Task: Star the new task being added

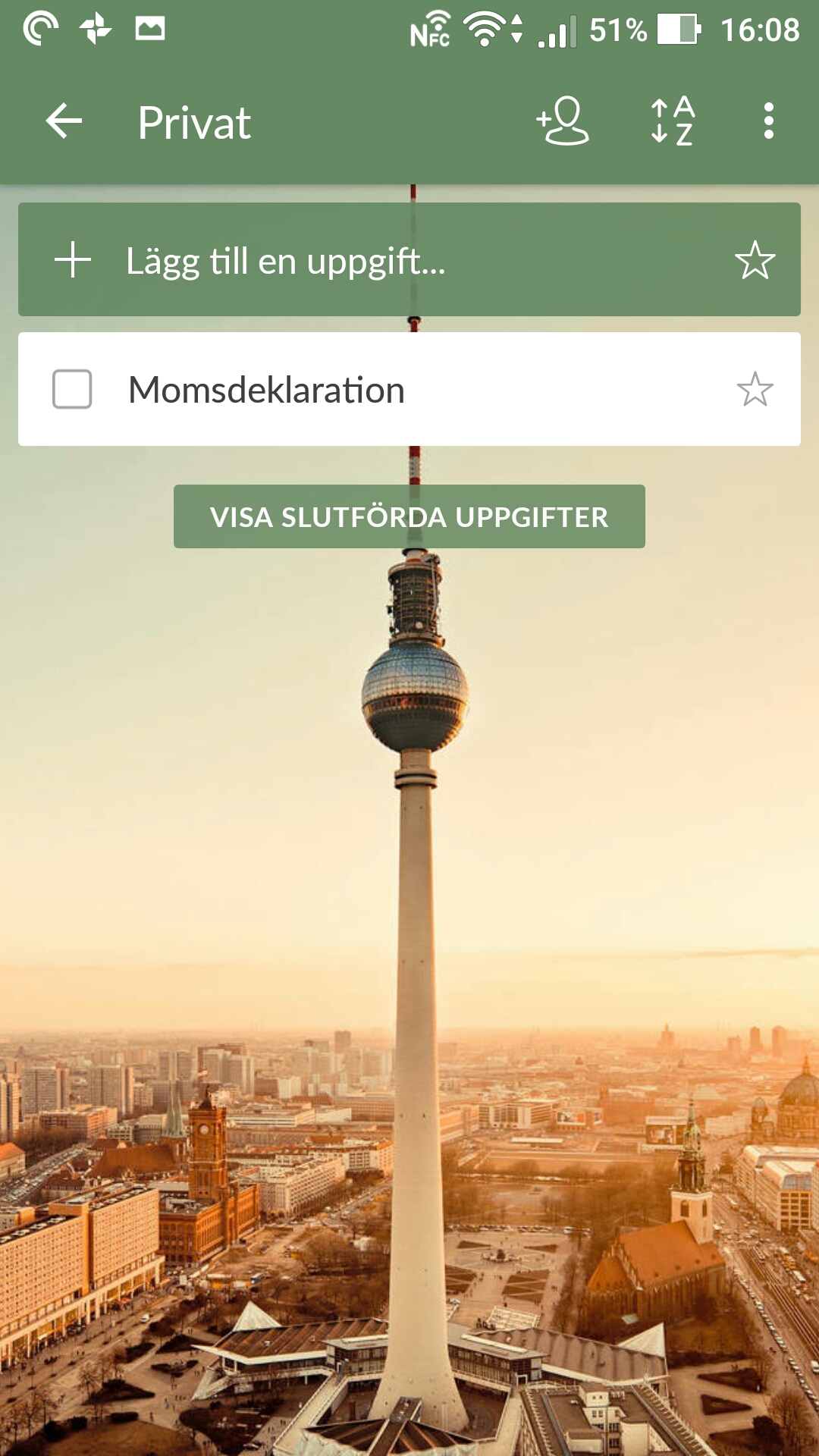Action: (x=755, y=261)
